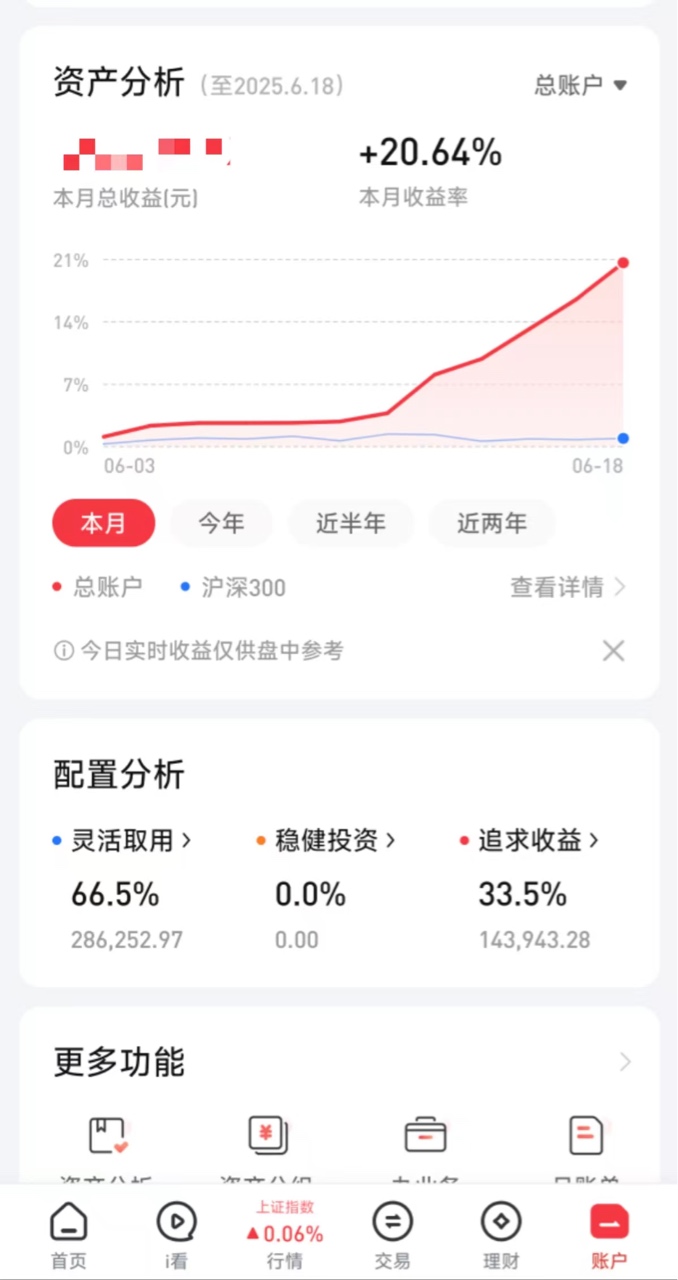678x1280 pixels.
Task: Expand the 更多功能 section arrow
Action: [625, 1061]
